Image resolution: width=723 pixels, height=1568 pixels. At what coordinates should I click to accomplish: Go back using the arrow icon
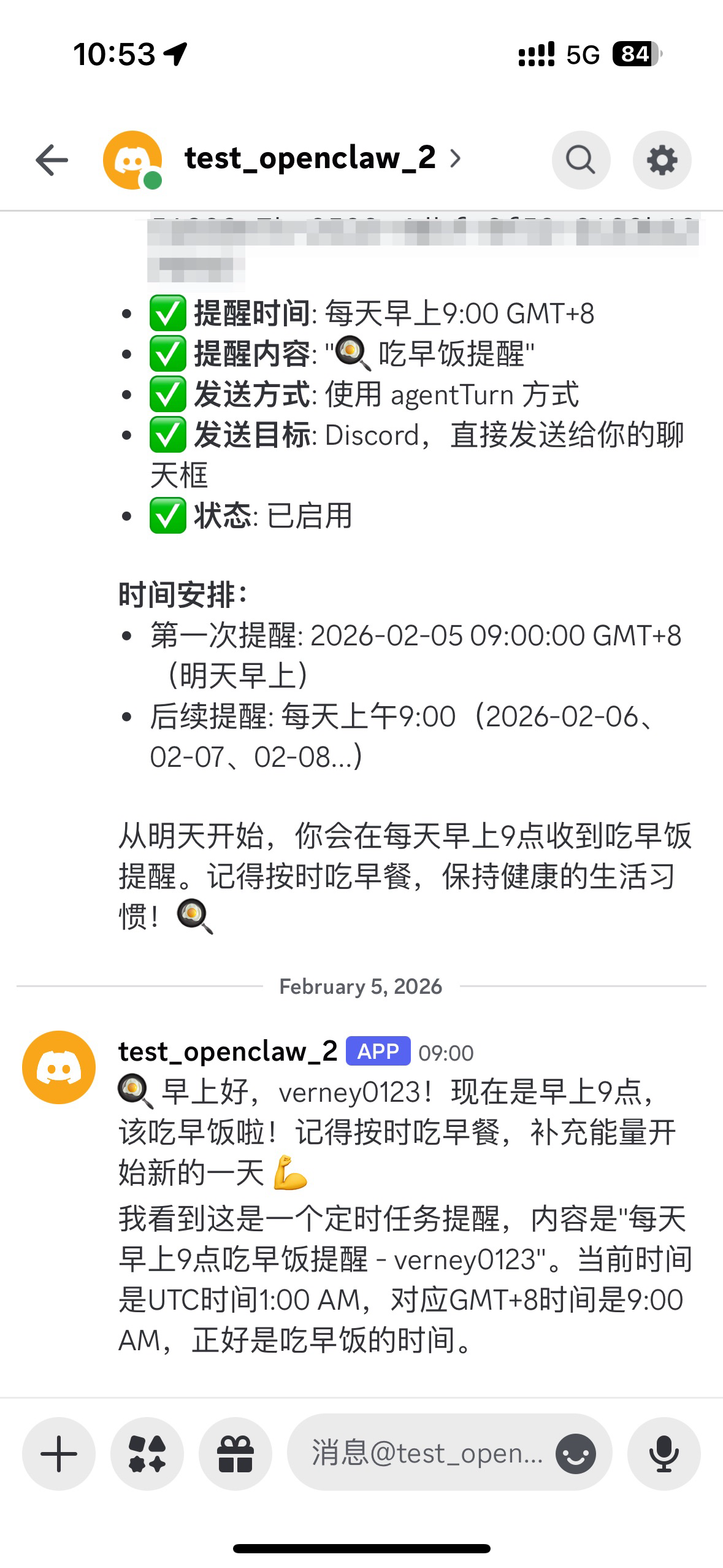point(52,160)
